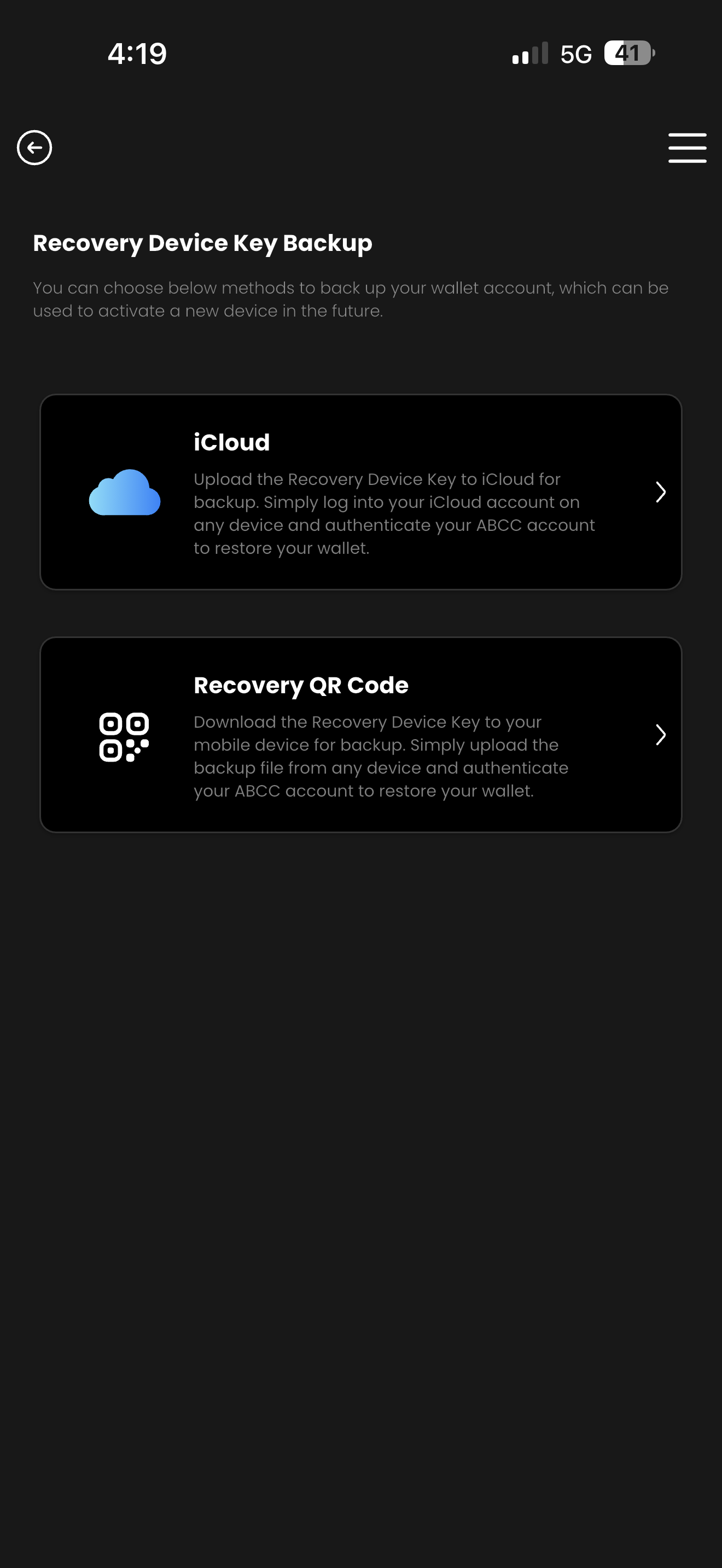Go back using the circled arrow
Screen dimensions: 722x1568
point(34,147)
